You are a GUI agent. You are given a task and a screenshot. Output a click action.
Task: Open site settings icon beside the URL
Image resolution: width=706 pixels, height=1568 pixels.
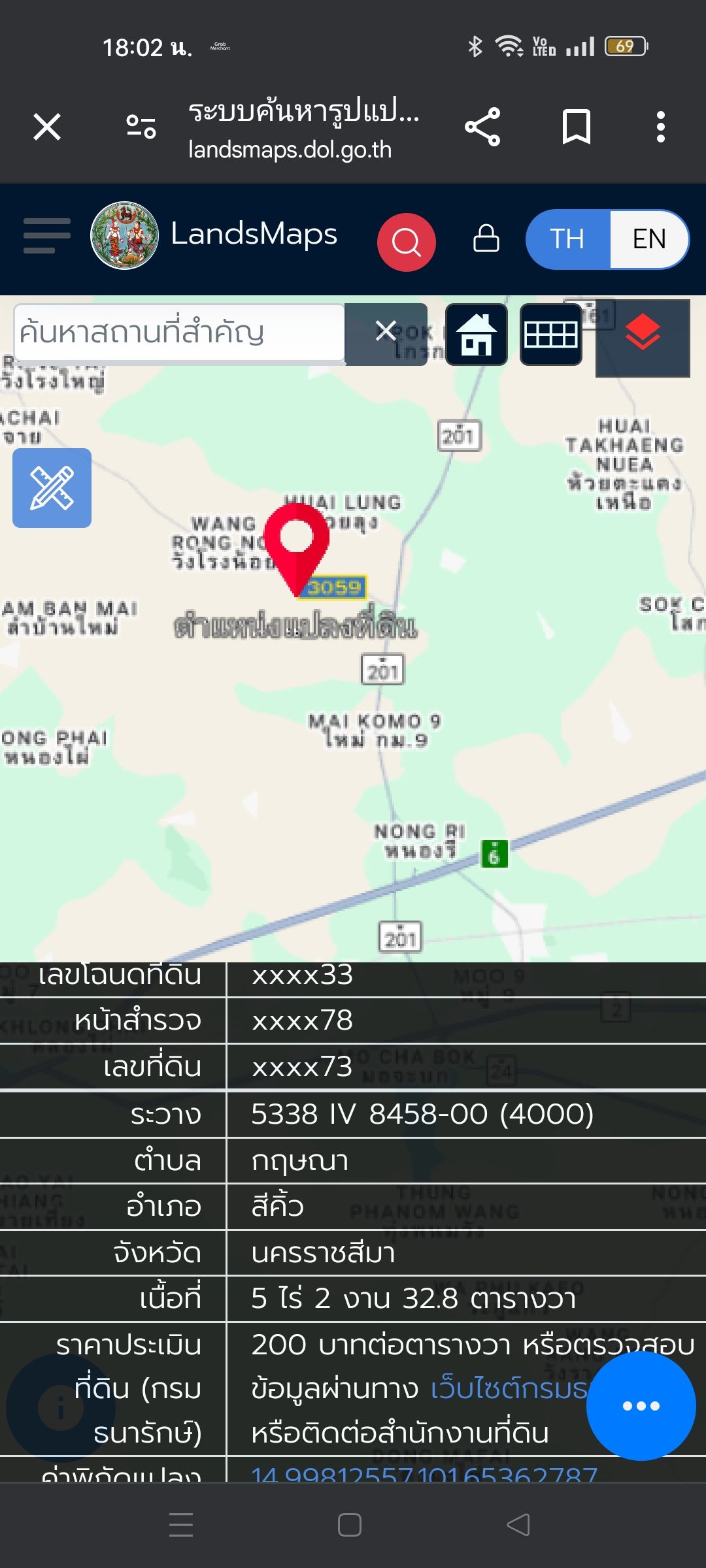[141, 127]
